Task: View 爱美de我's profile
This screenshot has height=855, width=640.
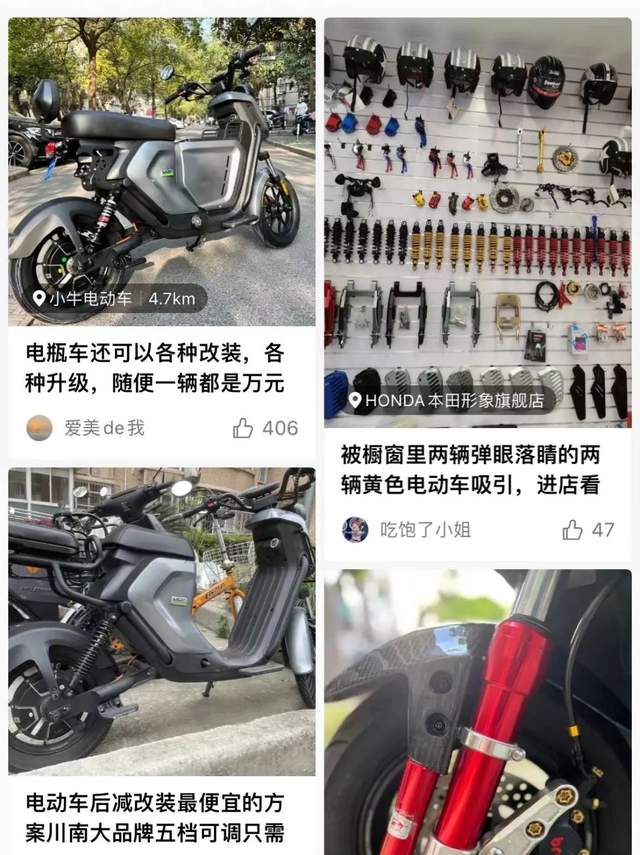Action: 40,428
